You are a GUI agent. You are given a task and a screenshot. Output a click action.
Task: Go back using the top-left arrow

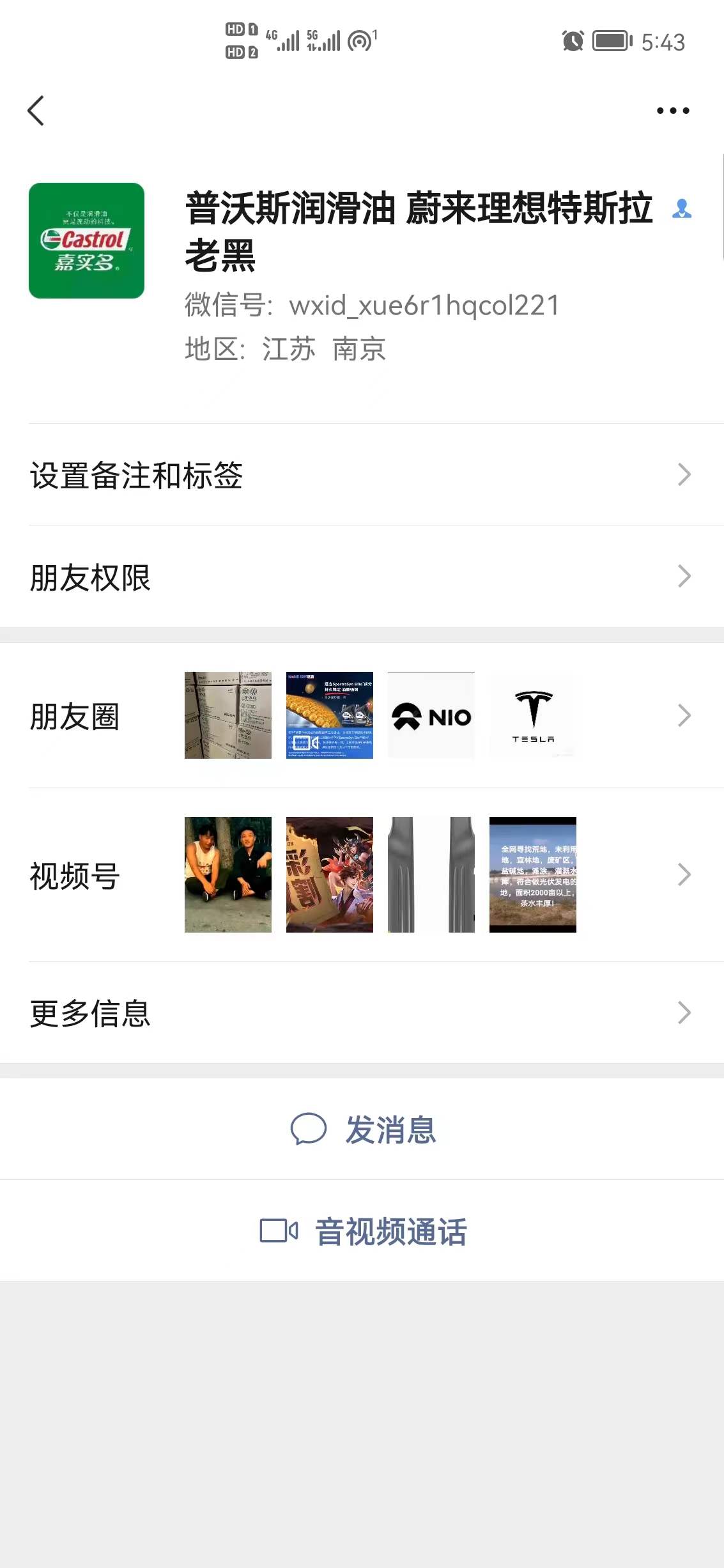click(36, 111)
